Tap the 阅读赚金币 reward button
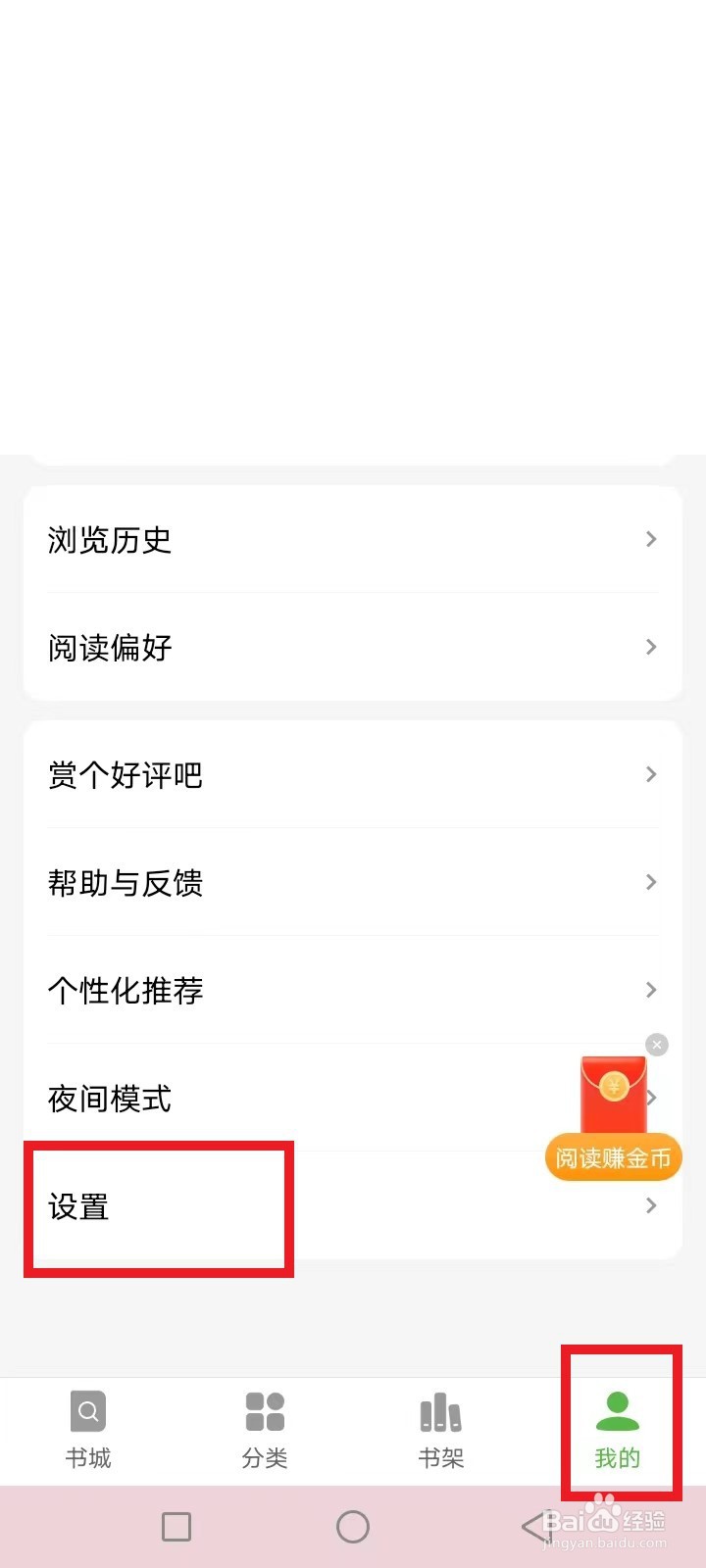The image size is (706, 1568). (x=613, y=1157)
